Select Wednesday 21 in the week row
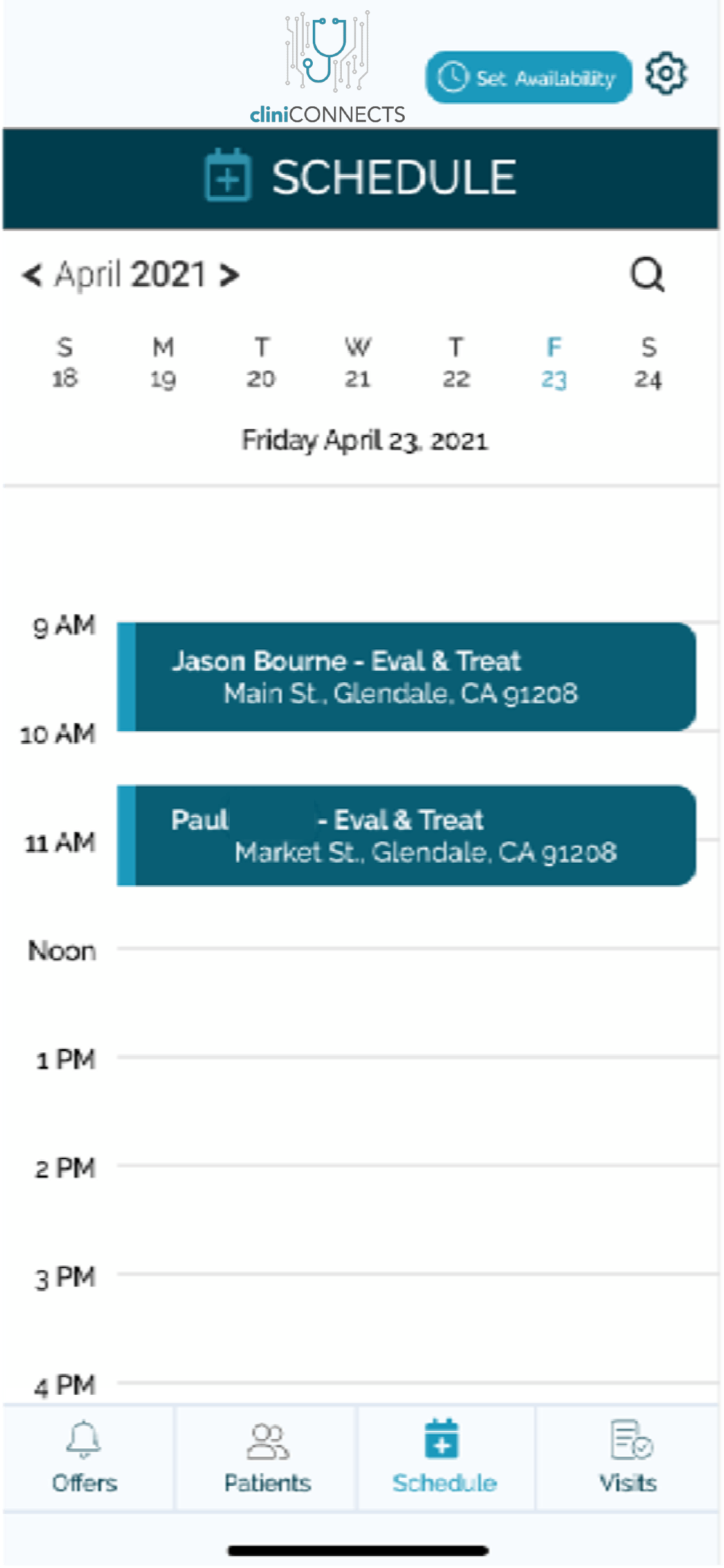Image resolution: width=724 pixels, height=1568 pixels. pyautogui.click(x=358, y=363)
